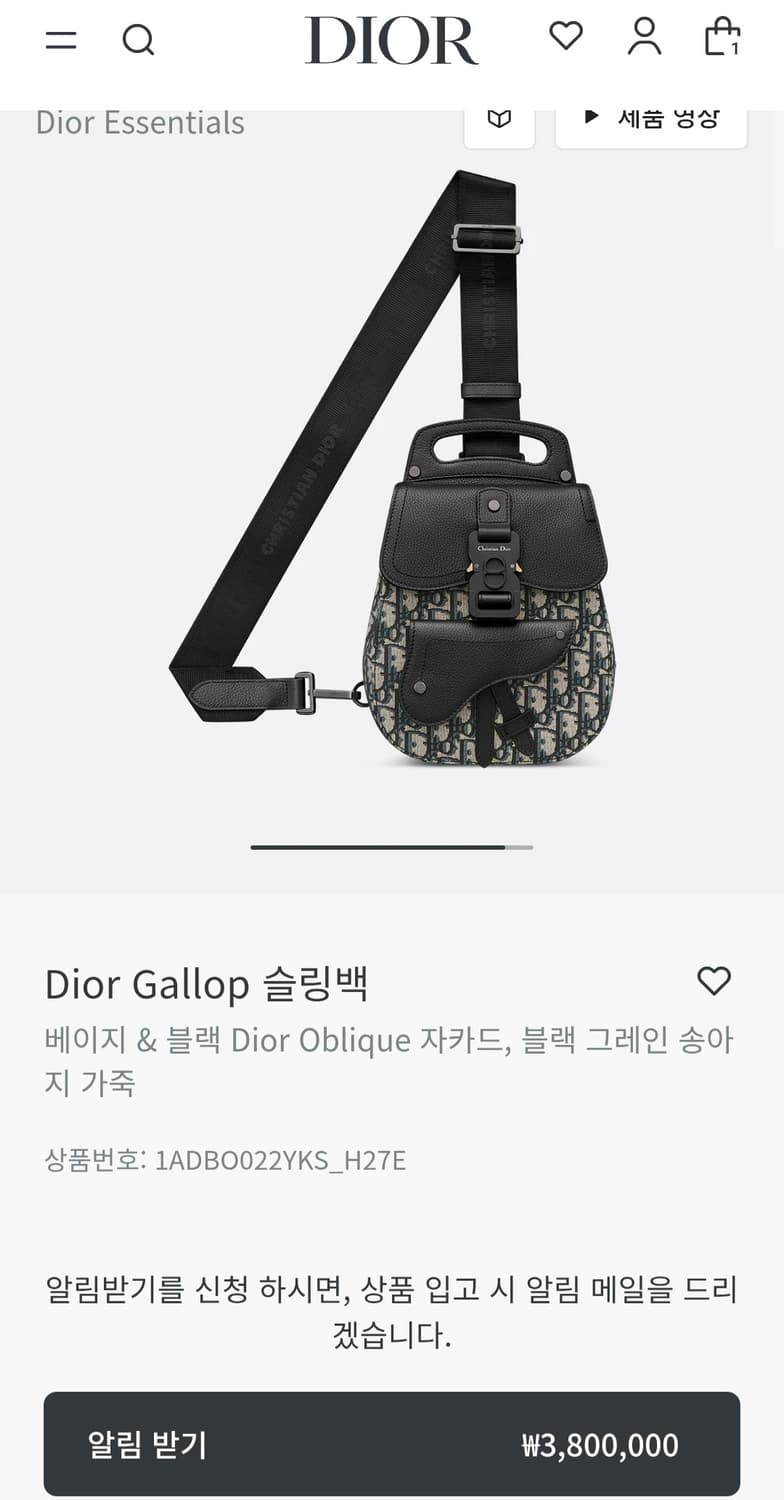Open the search magnifier icon
Viewport: 784px width, 1500px height.
140,41
